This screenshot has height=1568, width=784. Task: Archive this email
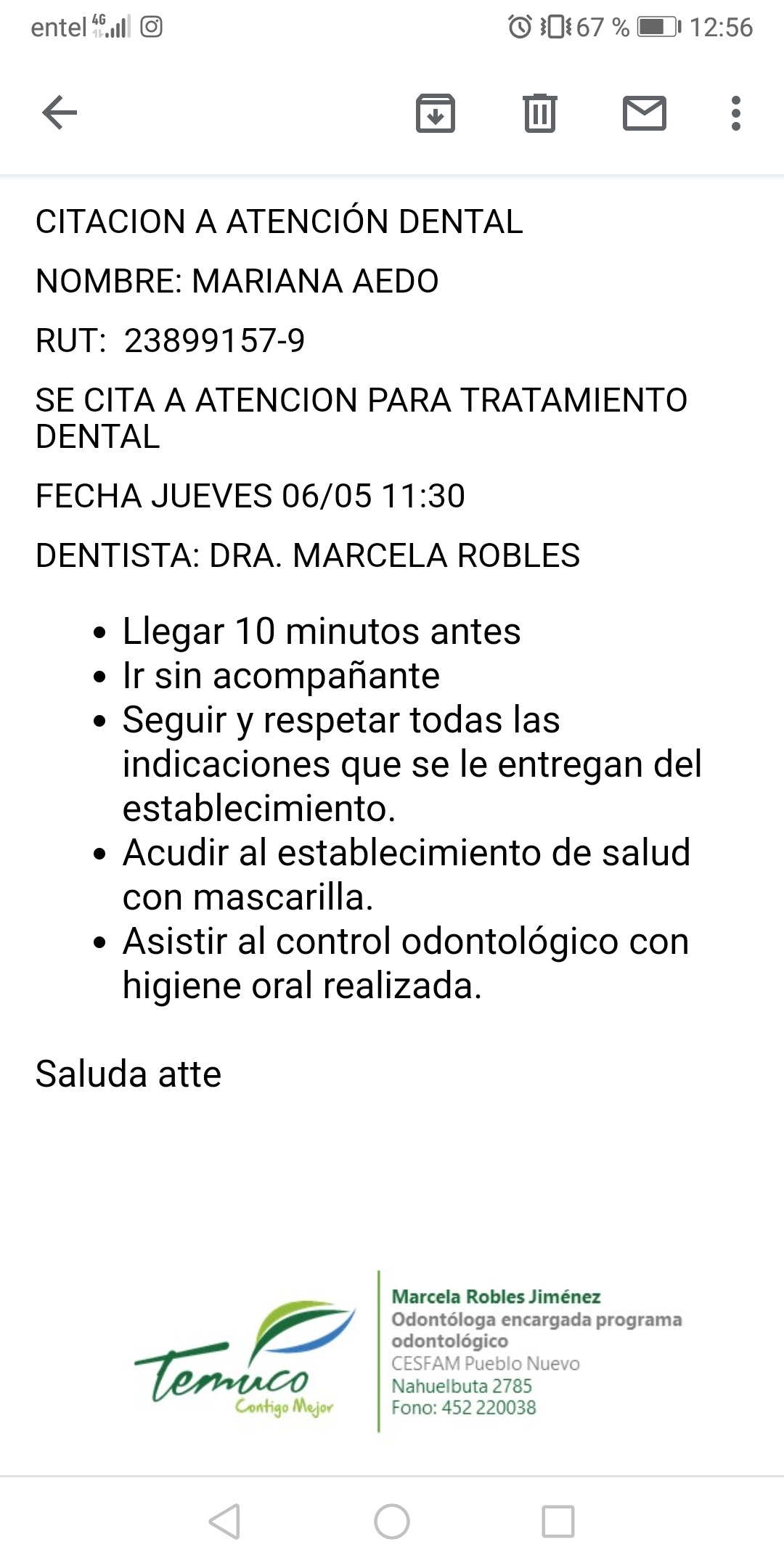coord(435,113)
